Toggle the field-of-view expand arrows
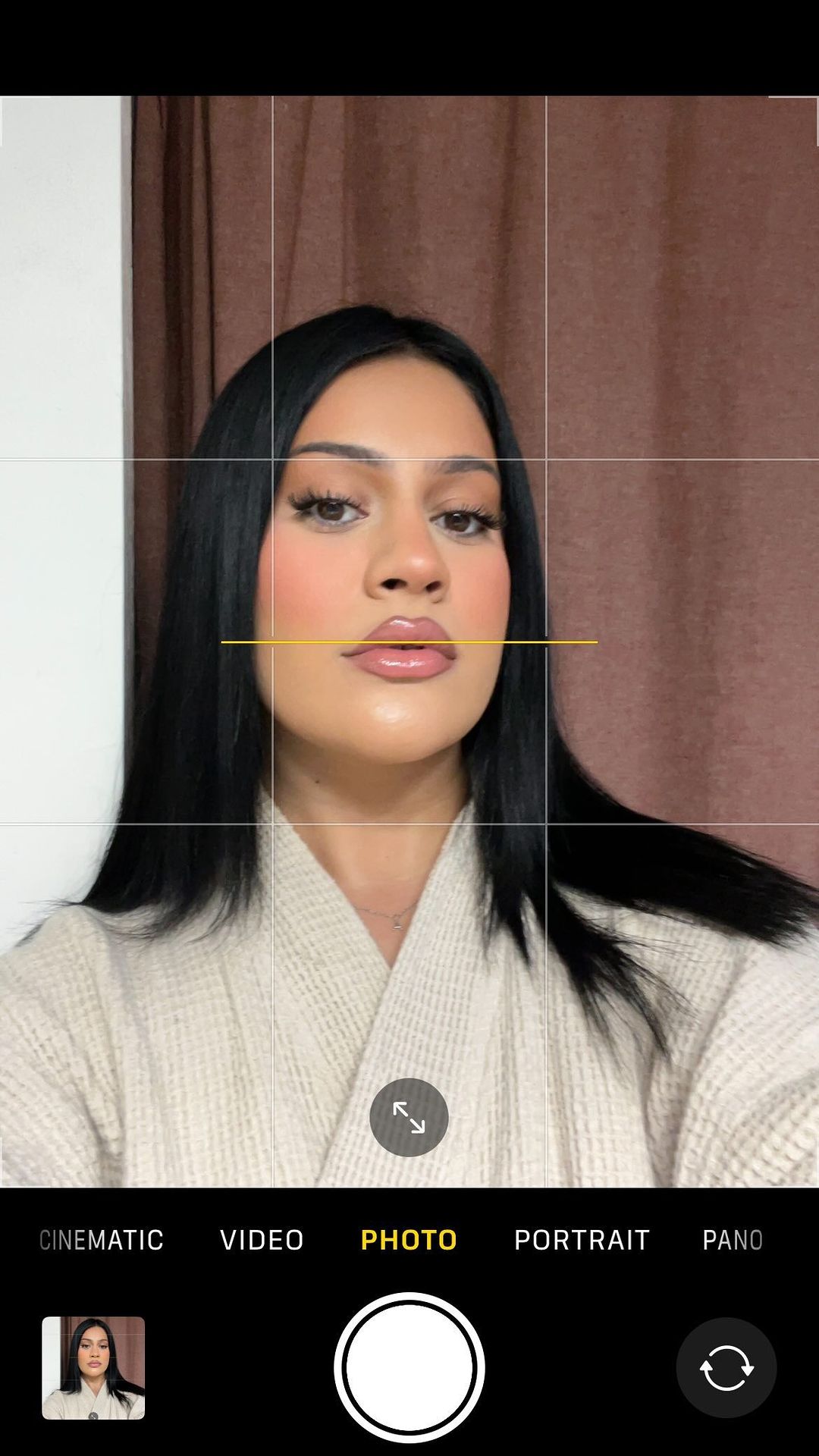Screen dimensions: 819x1456 tap(409, 1117)
